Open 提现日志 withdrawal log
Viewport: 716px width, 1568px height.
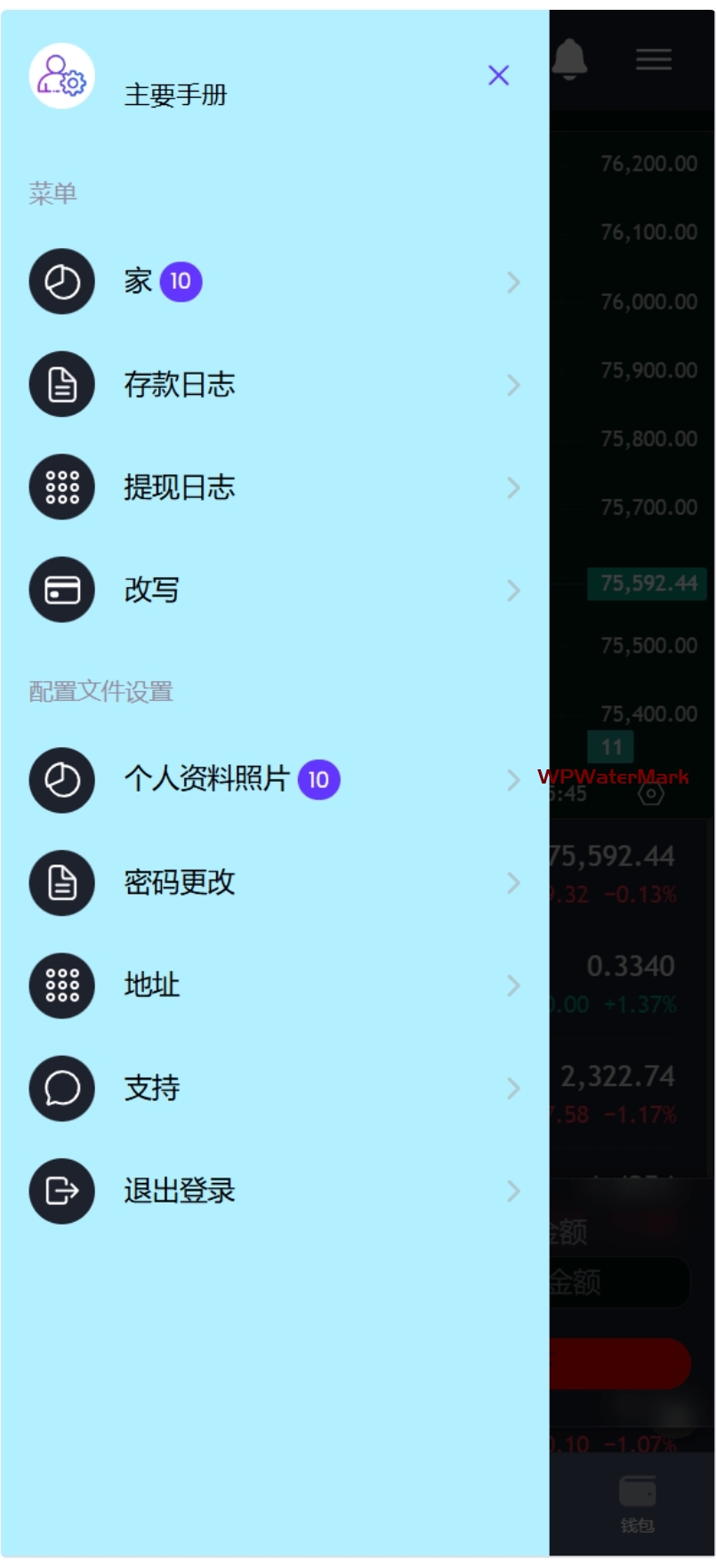(x=179, y=487)
